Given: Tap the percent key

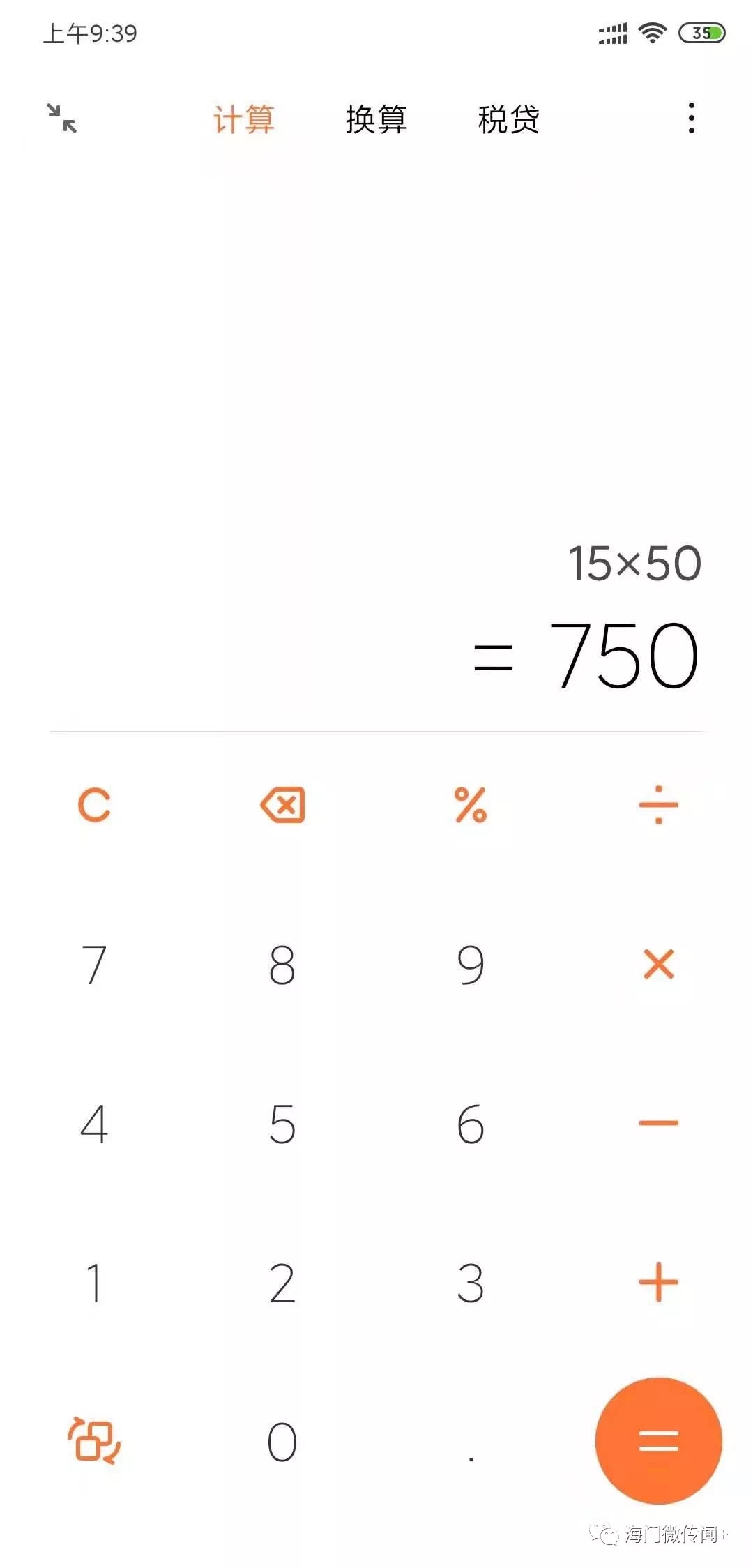Looking at the screenshot, I should 471,805.
